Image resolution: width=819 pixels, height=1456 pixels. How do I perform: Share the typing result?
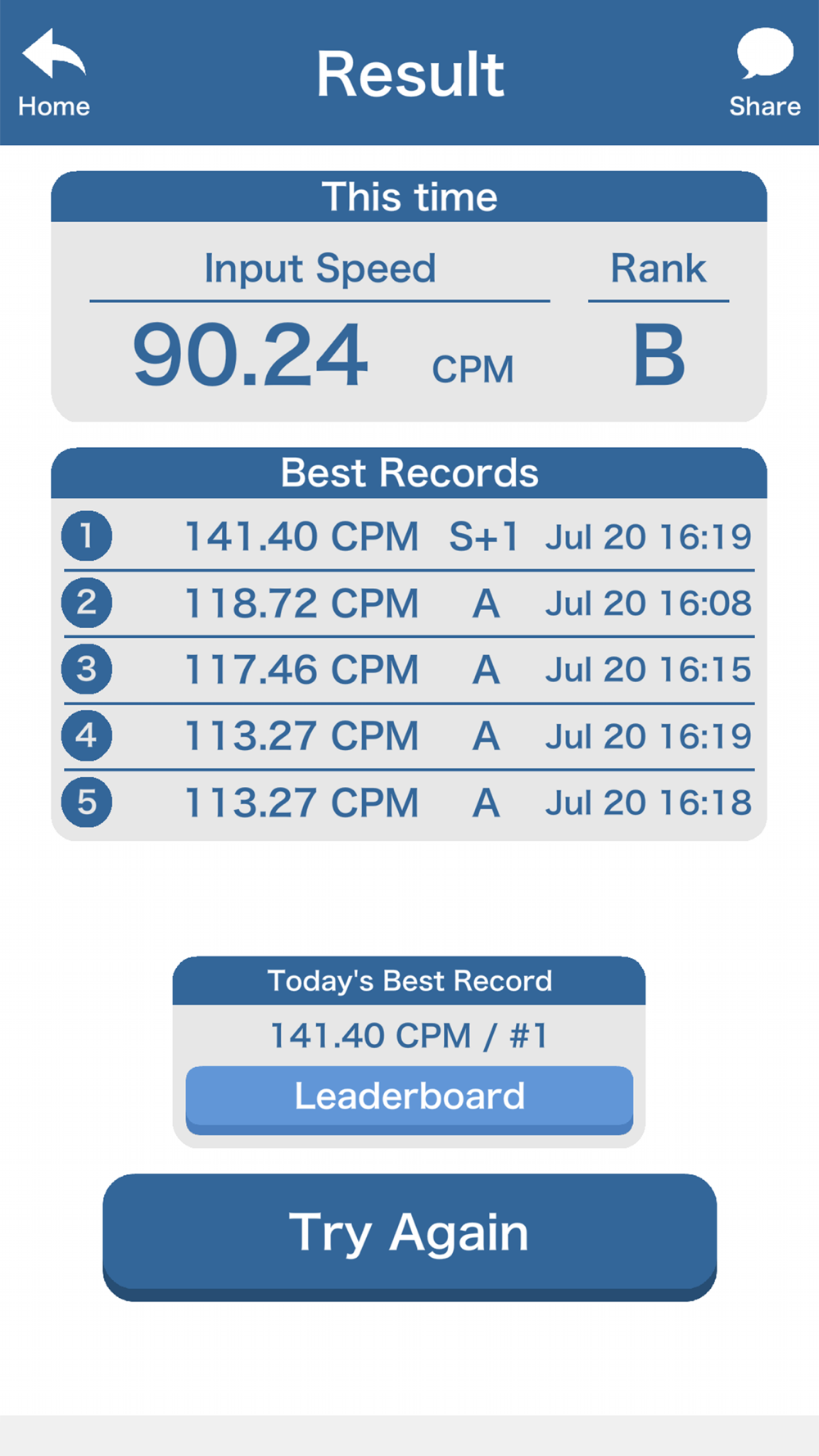coord(765,74)
